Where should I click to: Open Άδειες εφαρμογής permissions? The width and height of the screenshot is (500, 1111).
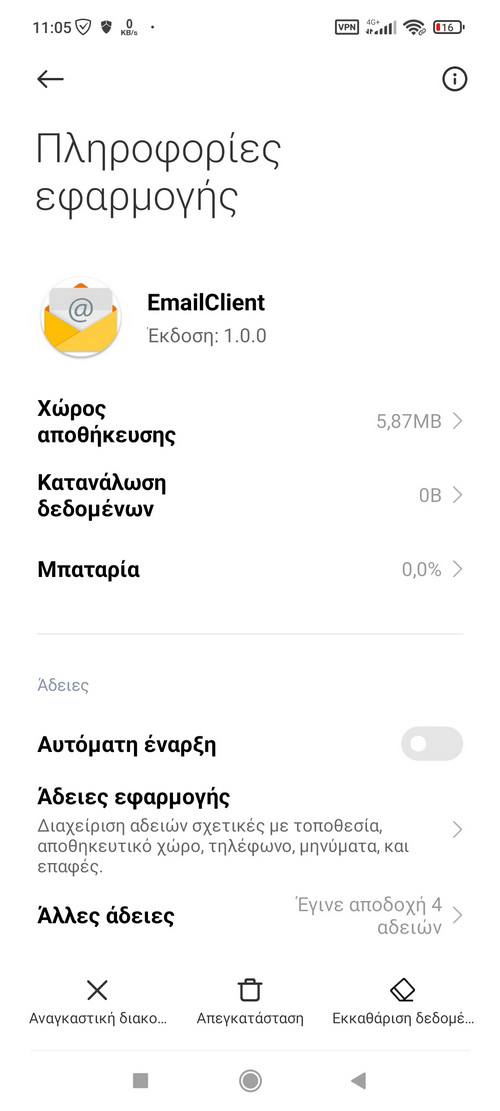(x=250, y=830)
